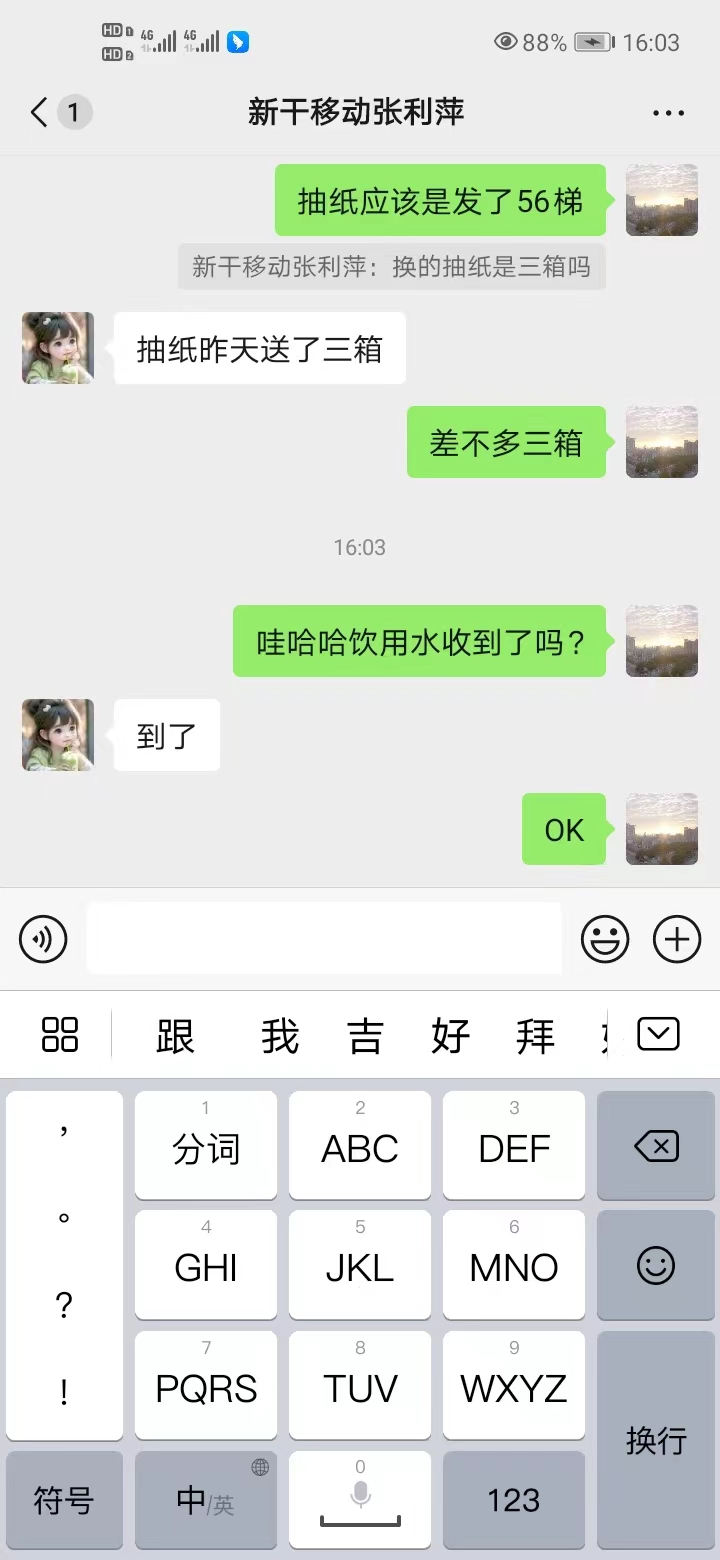Collapse the keyboard with the down arrow
Image resolution: width=720 pixels, height=1560 pixels.
click(658, 1034)
